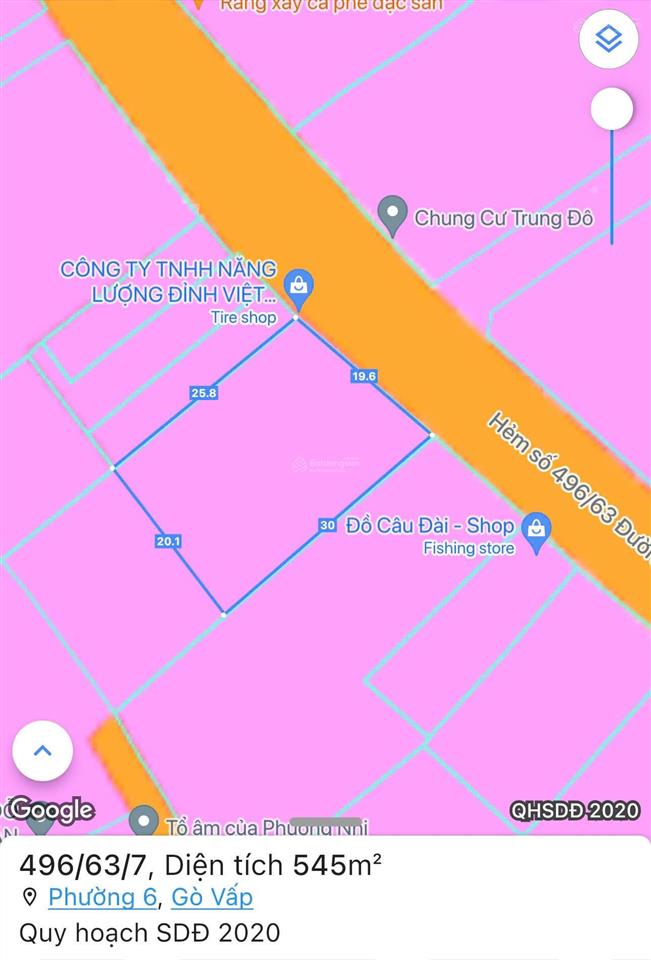Tap the overlay opacity slider handle

(x=611, y=109)
